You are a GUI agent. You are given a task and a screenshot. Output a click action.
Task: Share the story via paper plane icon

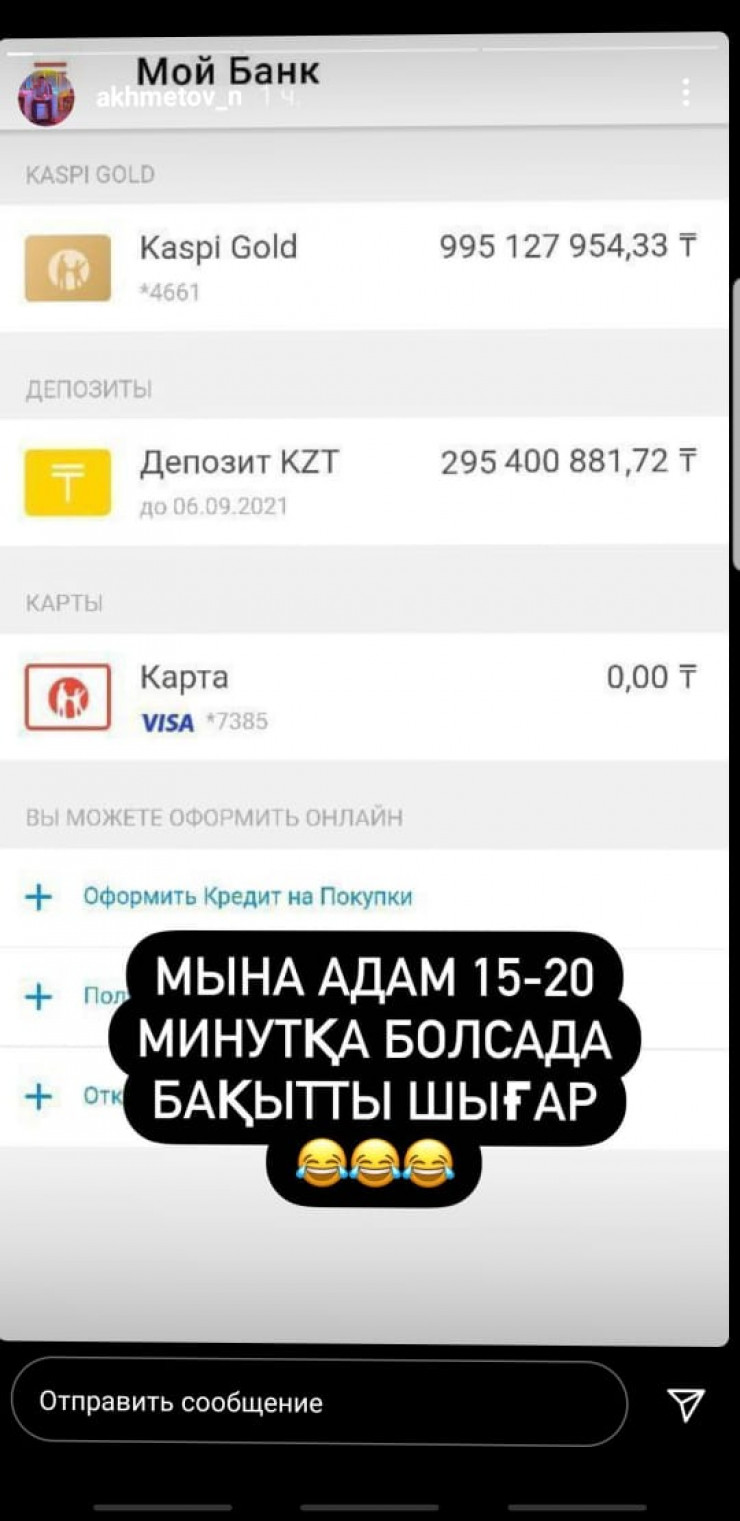tap(686, 1404)
